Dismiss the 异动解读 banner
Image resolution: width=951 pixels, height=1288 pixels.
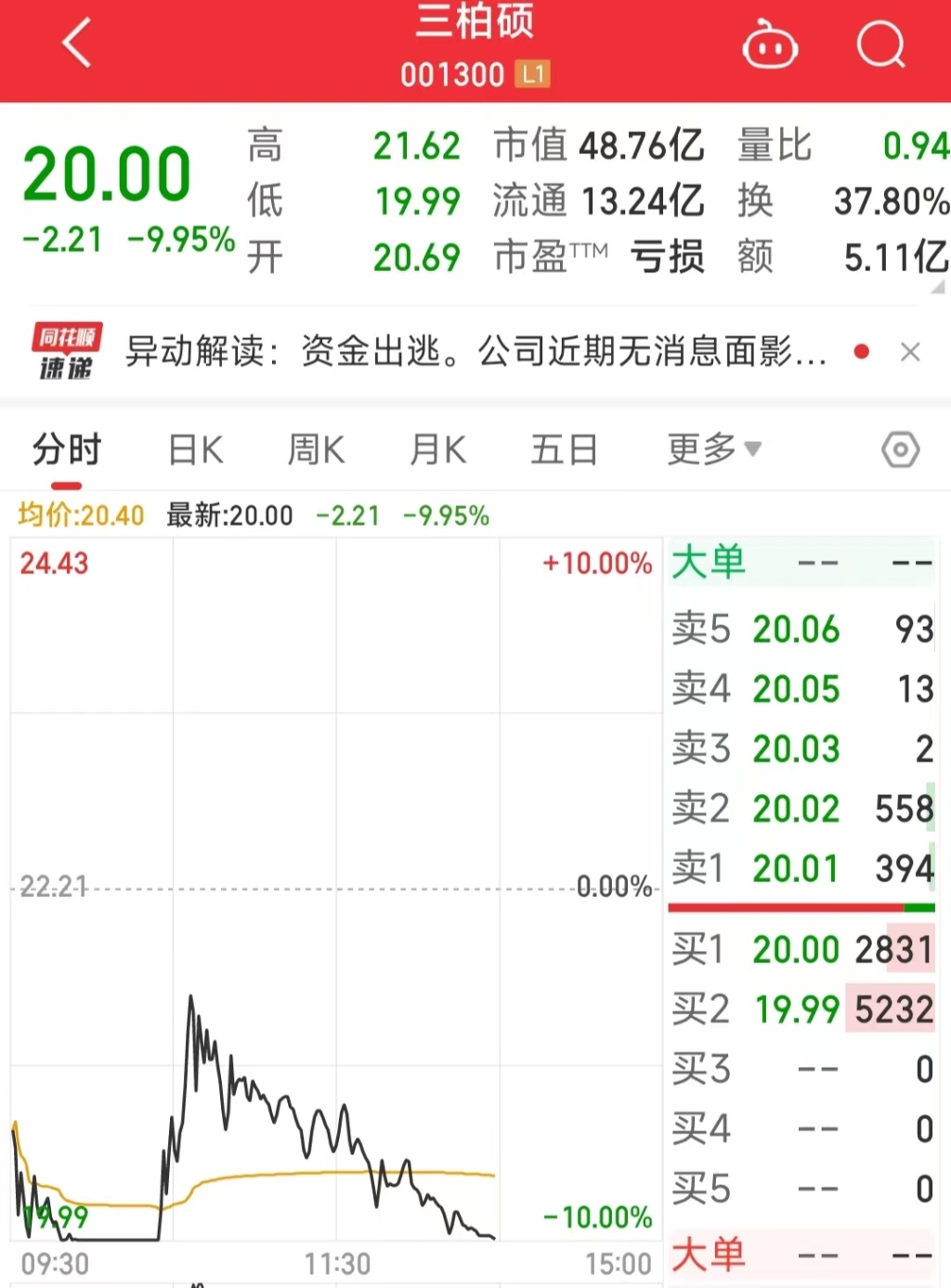(910, 352)
